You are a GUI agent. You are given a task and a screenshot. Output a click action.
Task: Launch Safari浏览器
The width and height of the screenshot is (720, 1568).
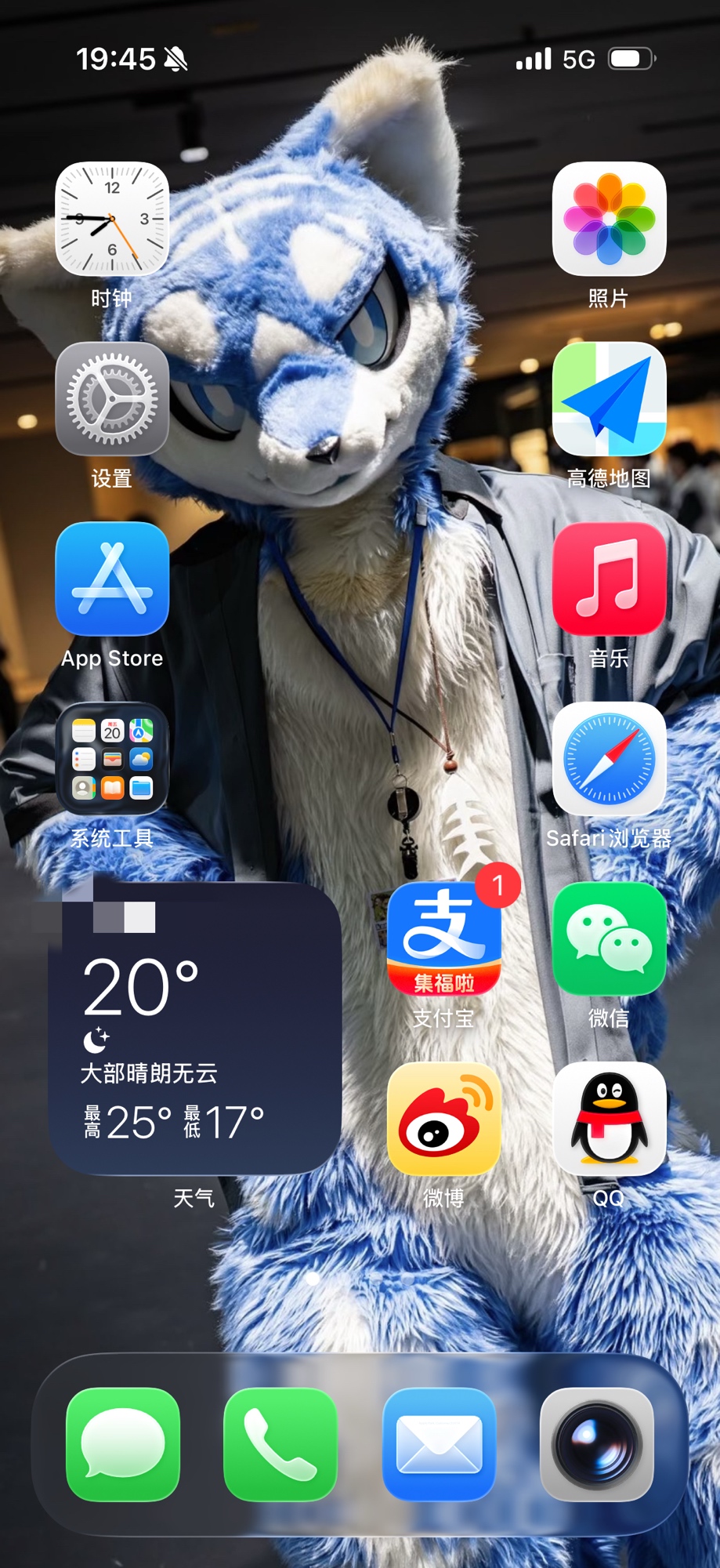pos(609,759)
